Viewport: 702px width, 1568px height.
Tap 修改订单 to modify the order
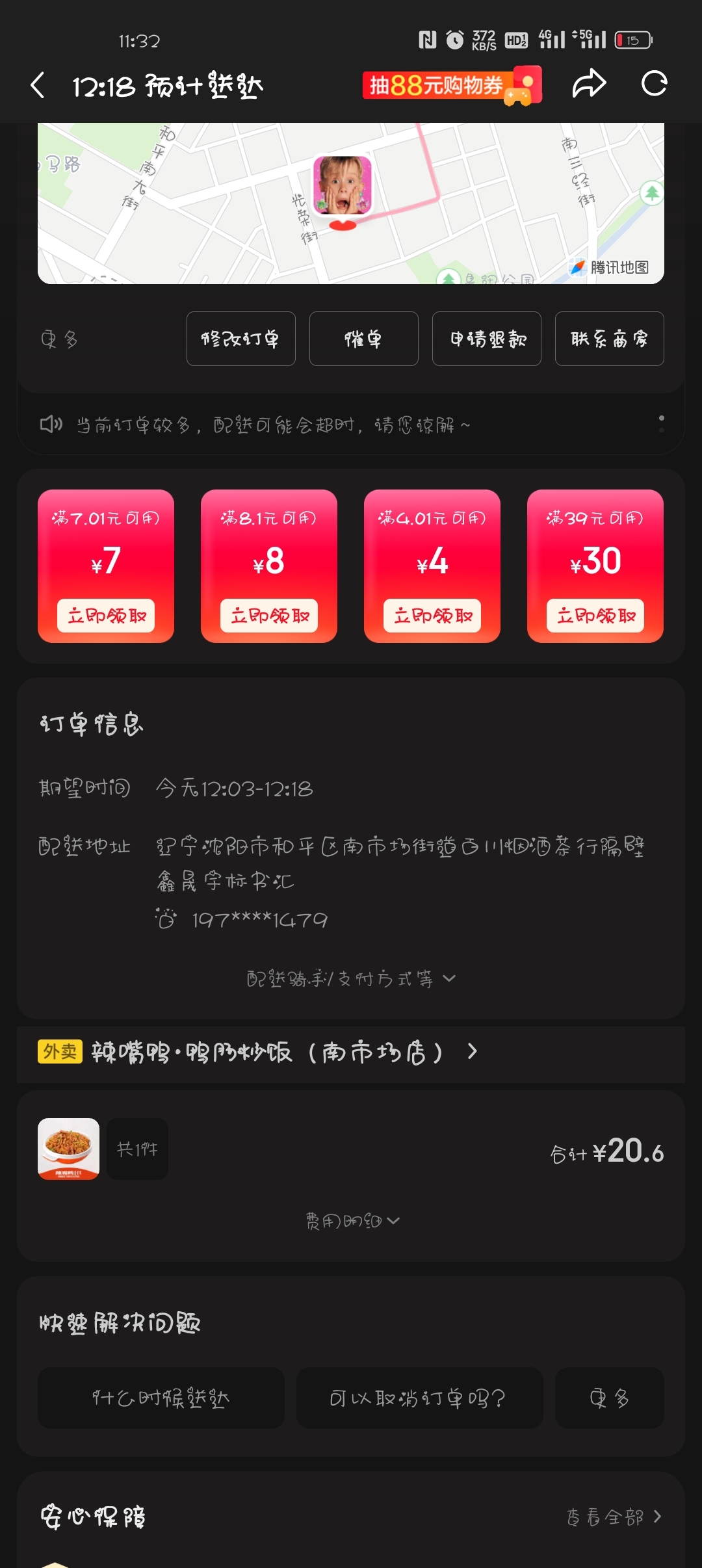(240, 339)
